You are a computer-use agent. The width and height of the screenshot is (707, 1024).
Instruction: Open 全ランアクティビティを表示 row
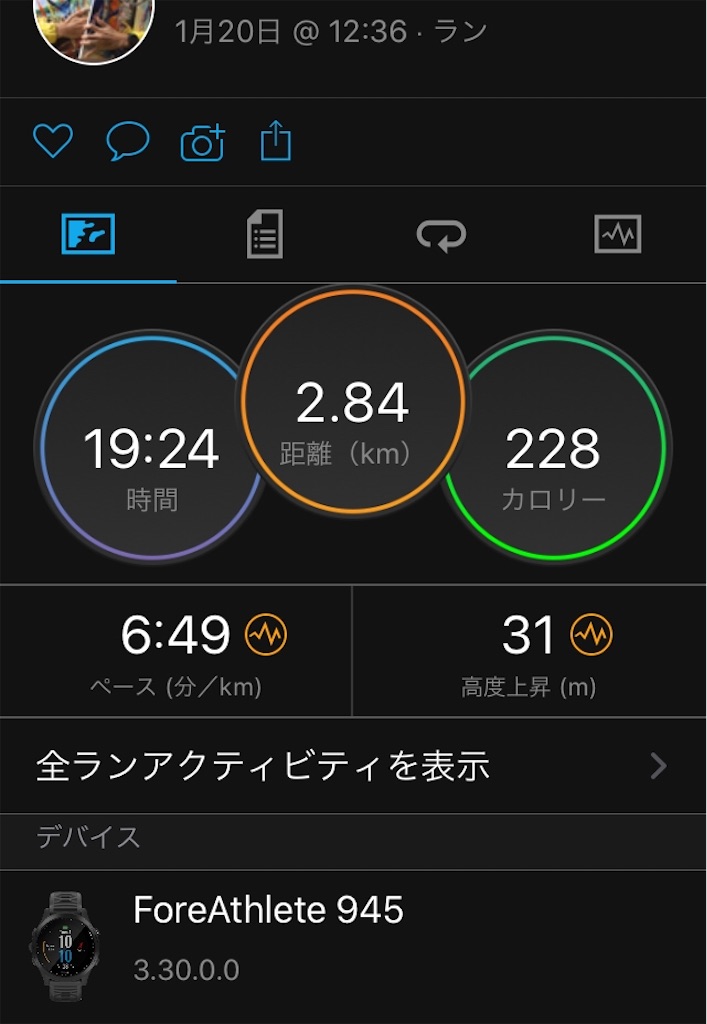click(353, 765)
